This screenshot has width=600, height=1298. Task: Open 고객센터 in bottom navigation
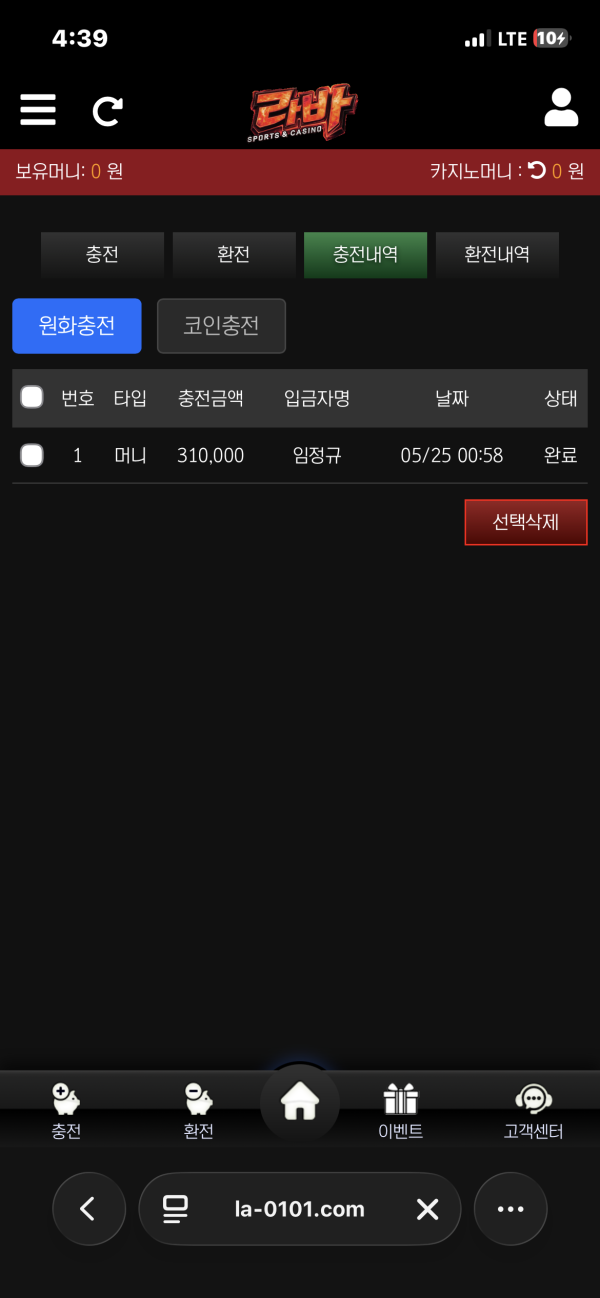pyautogui.click(x=534, y=1112)
